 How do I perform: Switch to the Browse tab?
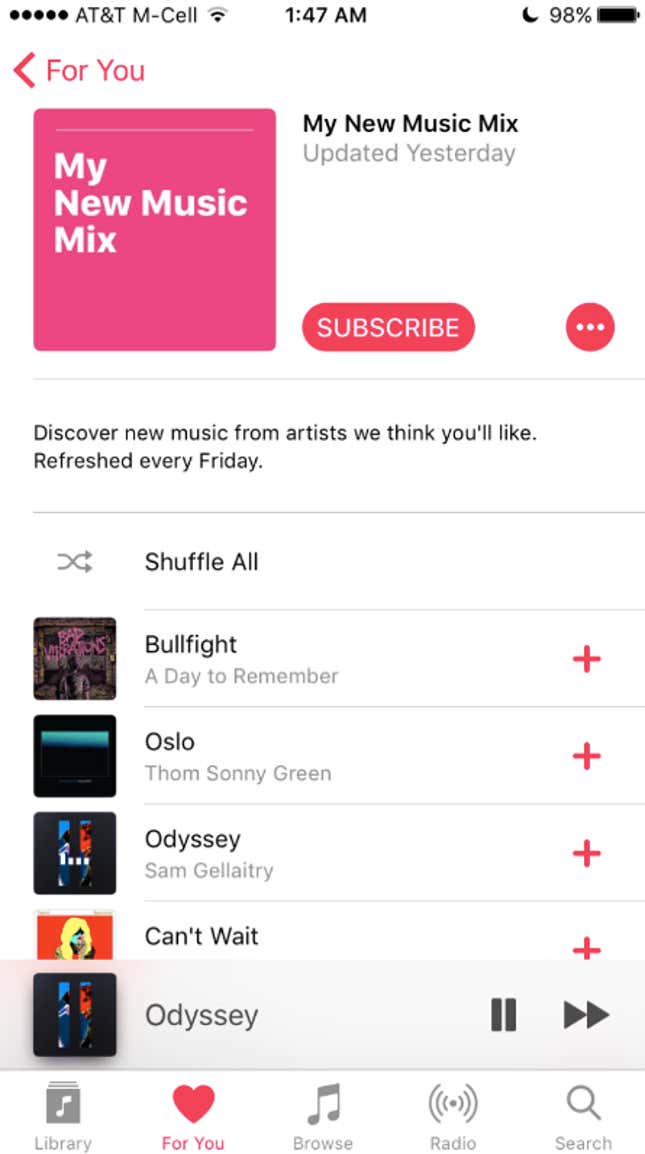(322, 1115)
